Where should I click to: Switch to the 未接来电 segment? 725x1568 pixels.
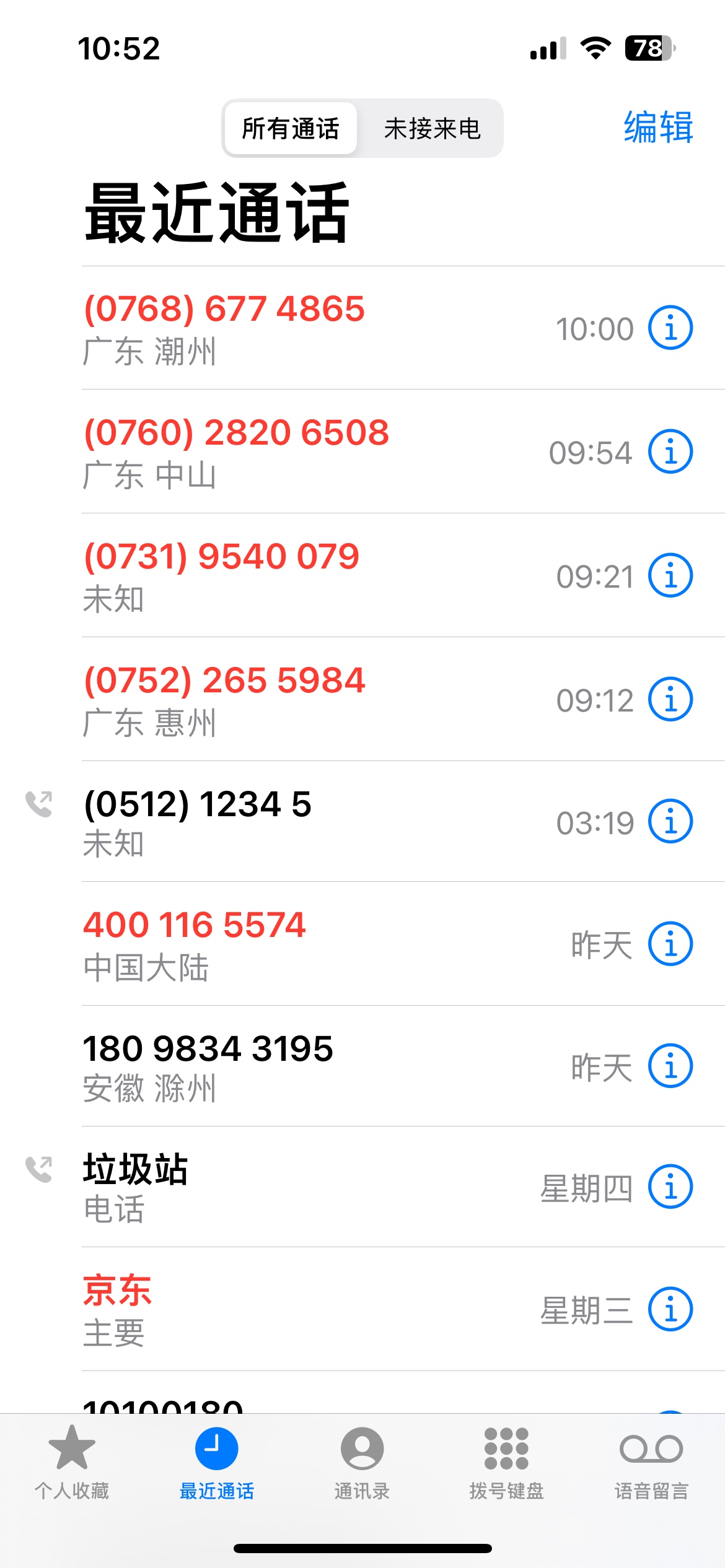click(432, 129)
